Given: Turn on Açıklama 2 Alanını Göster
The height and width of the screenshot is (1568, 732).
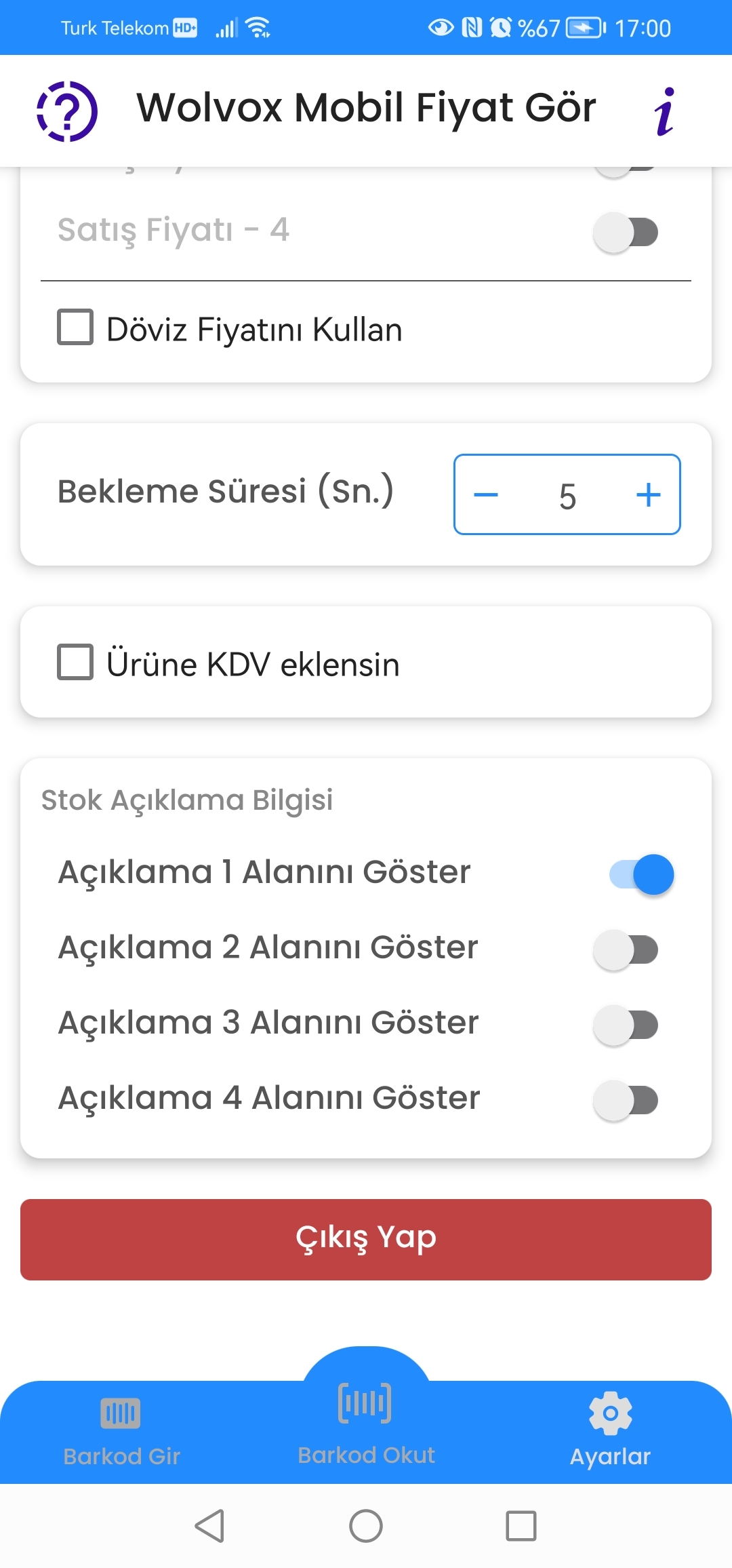Looking at the screenshot, I should 626,949.
